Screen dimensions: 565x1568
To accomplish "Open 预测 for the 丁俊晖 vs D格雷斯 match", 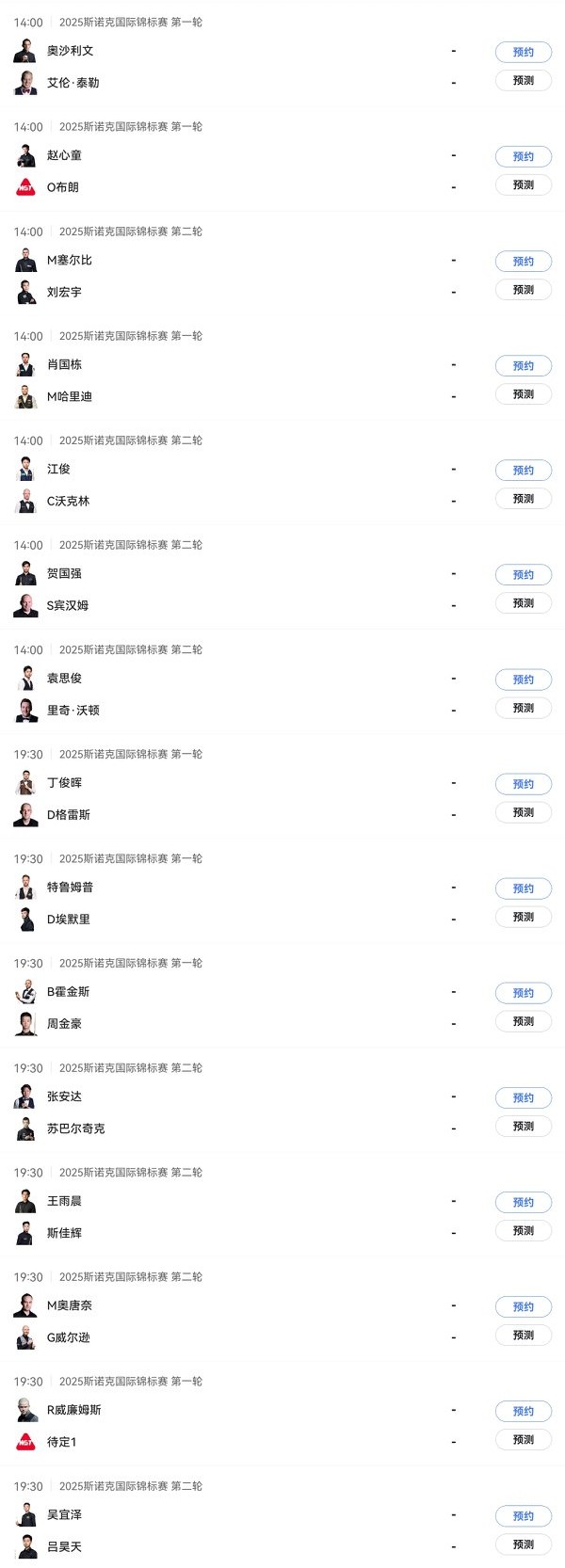I will click(523, 812).
